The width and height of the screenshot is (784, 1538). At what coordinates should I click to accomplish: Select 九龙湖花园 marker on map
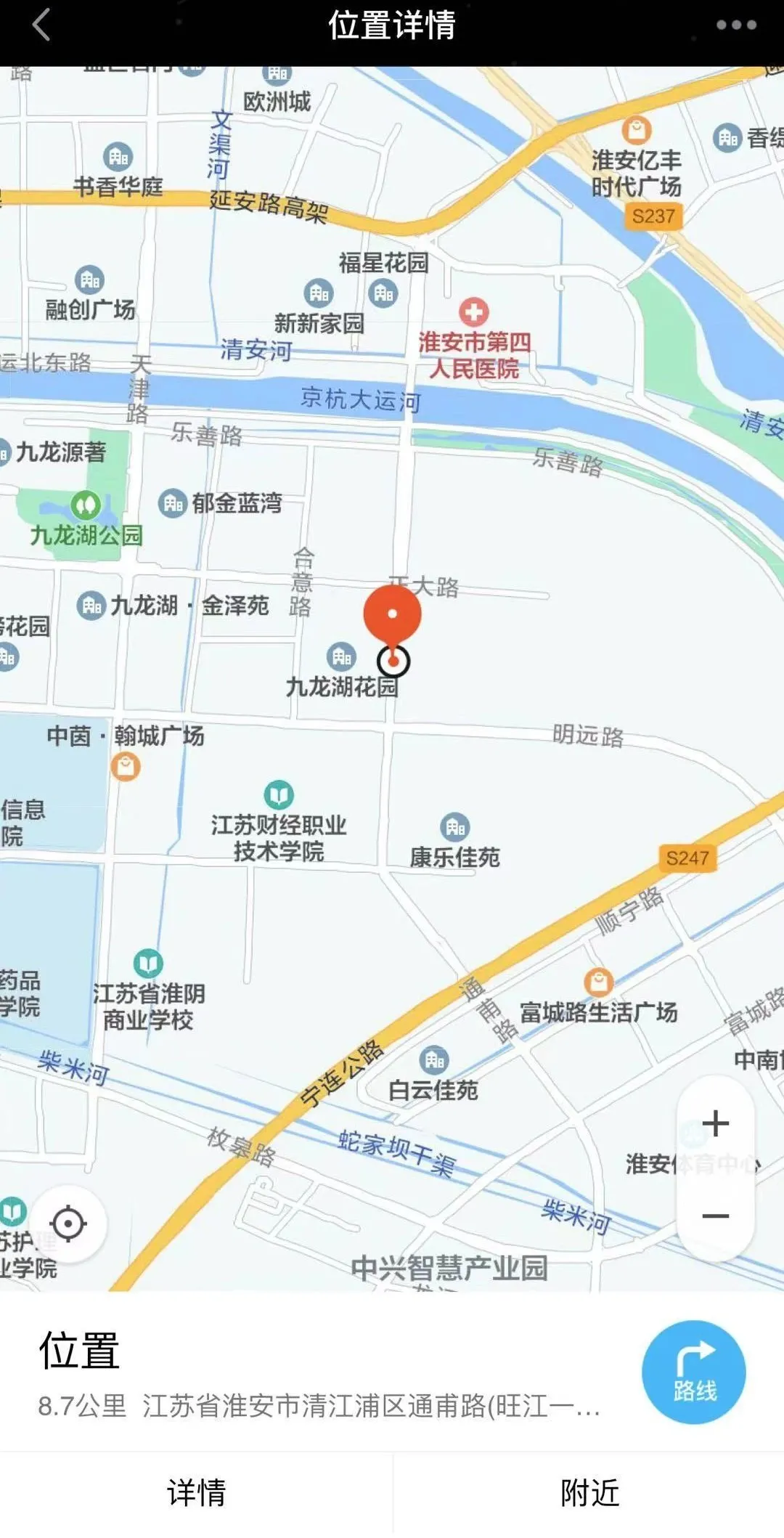[x=341, y=657]
